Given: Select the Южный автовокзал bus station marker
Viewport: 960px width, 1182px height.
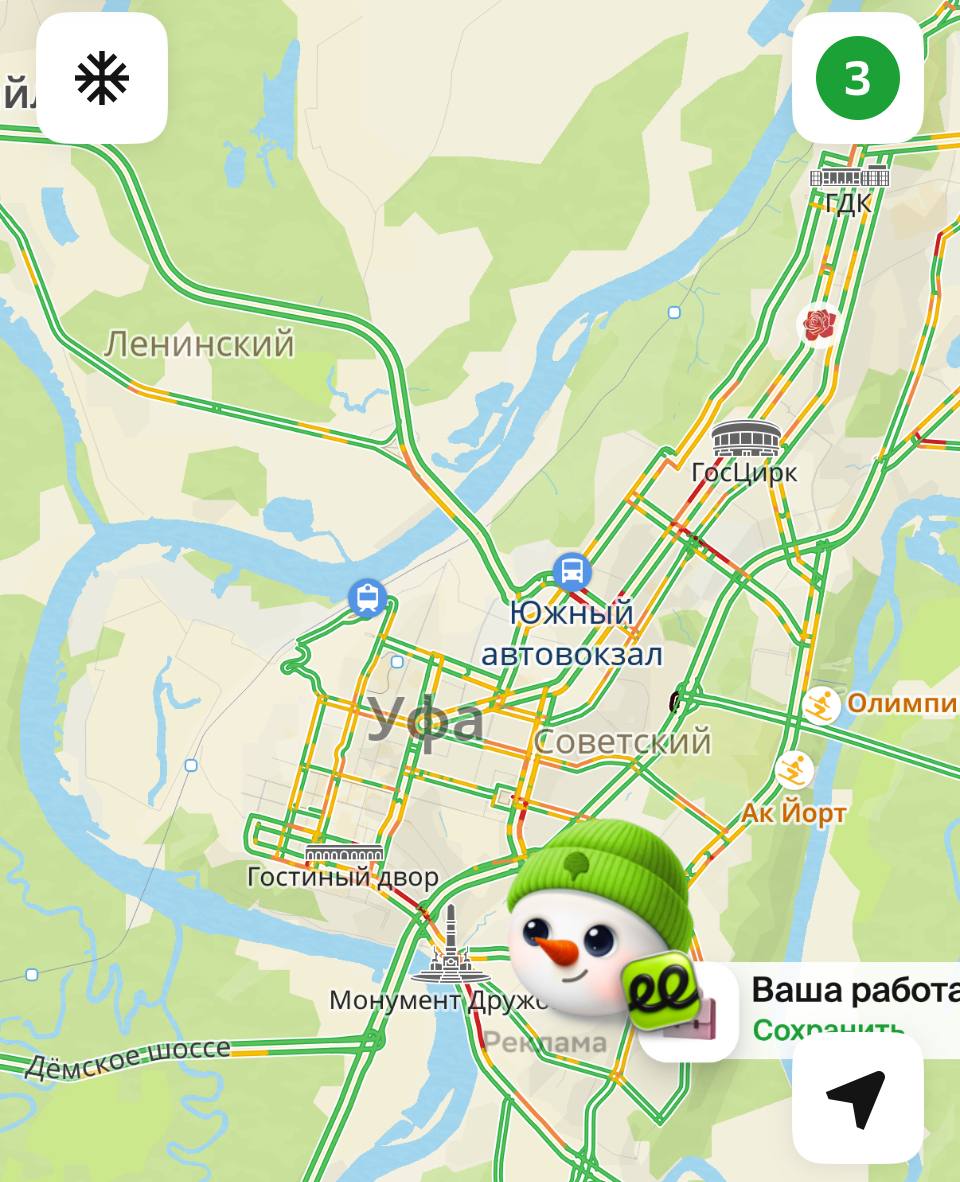Looking at the screenshot, I should pos(571,573).
